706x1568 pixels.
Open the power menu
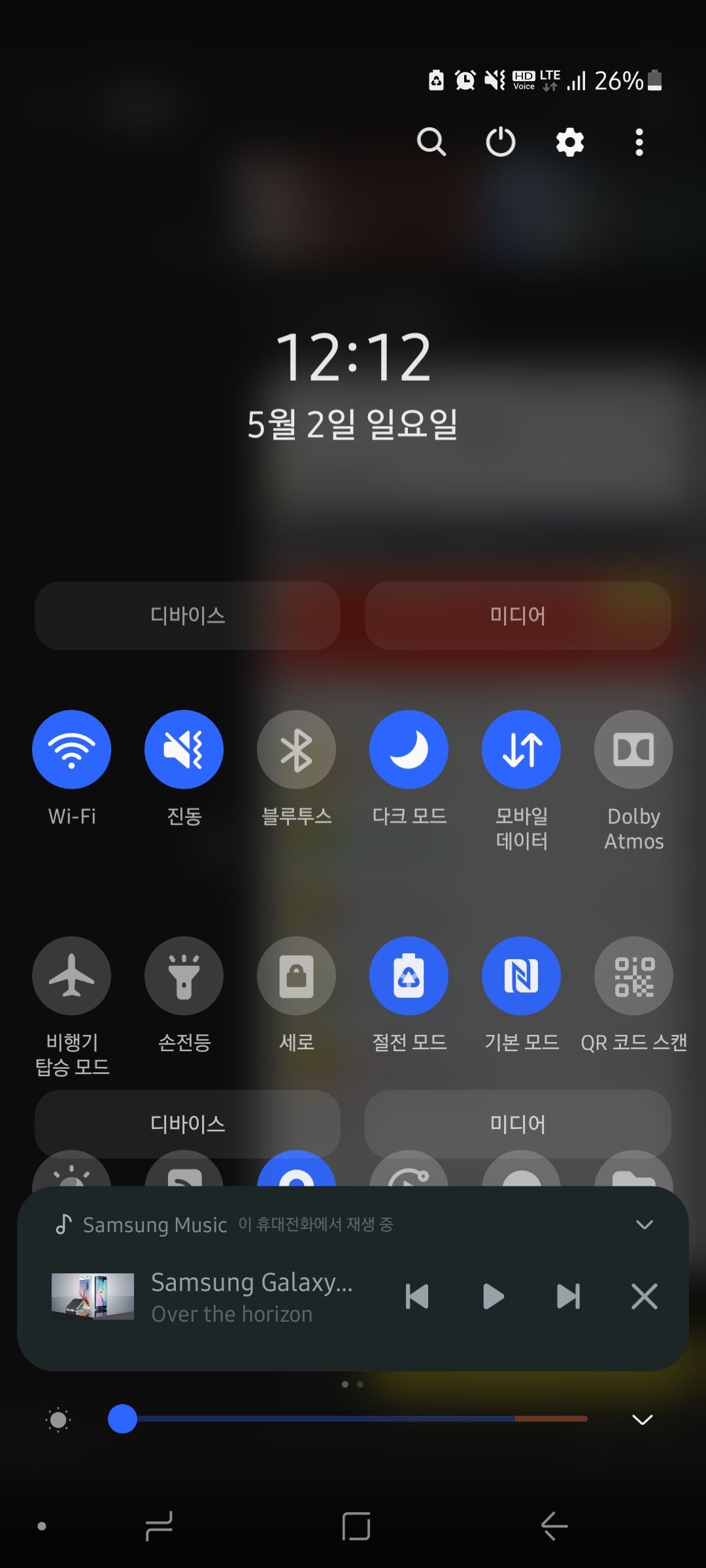(501, 142)
